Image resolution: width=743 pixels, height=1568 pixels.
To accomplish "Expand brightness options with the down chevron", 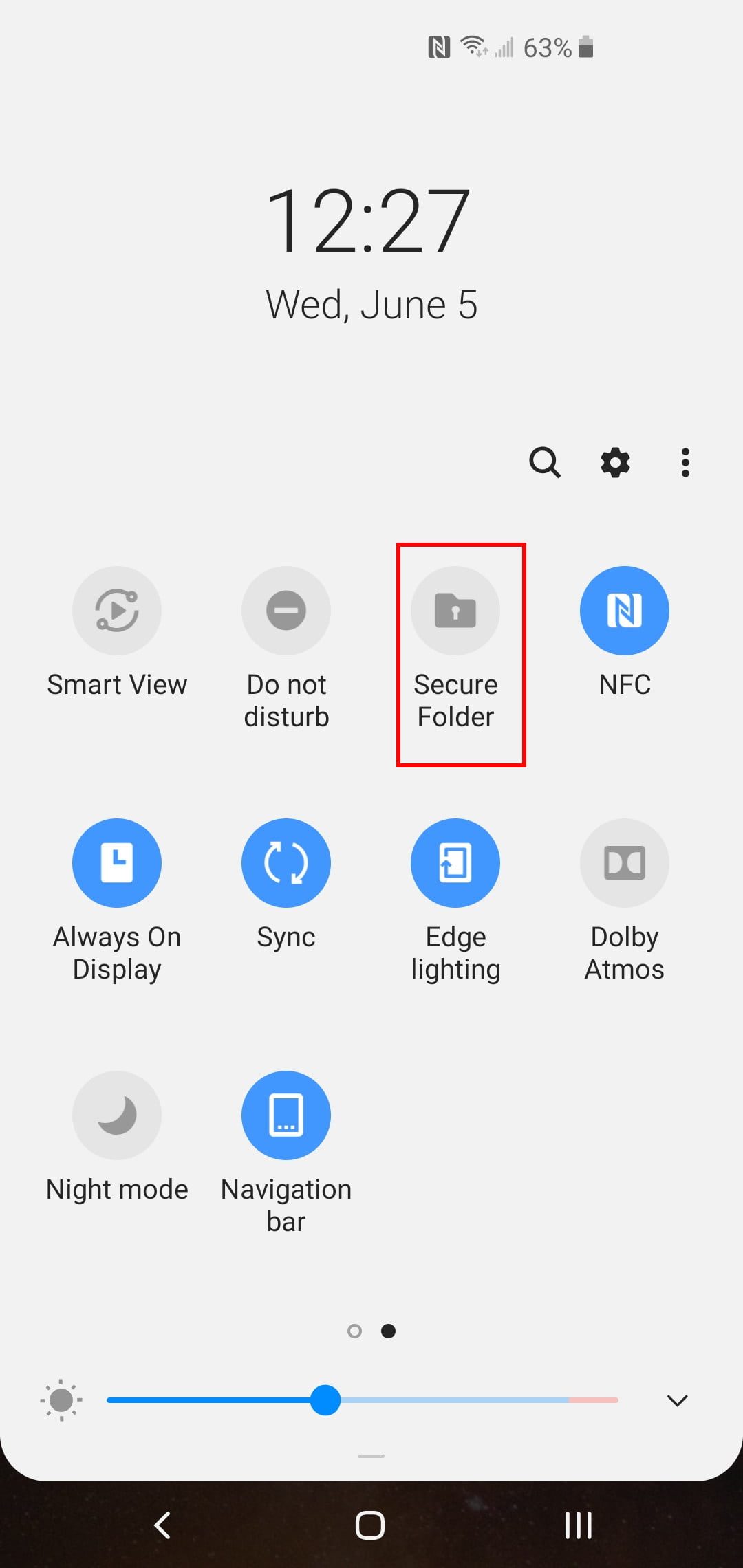I will (678, 1401).
